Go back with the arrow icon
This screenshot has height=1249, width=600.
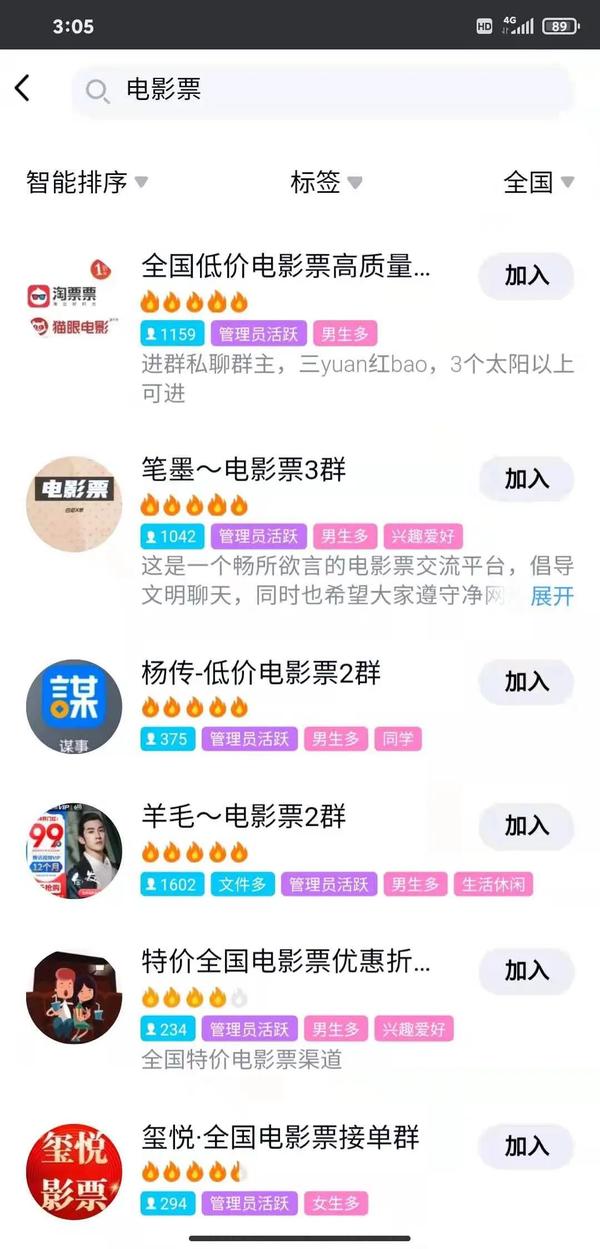click(23, 88)
